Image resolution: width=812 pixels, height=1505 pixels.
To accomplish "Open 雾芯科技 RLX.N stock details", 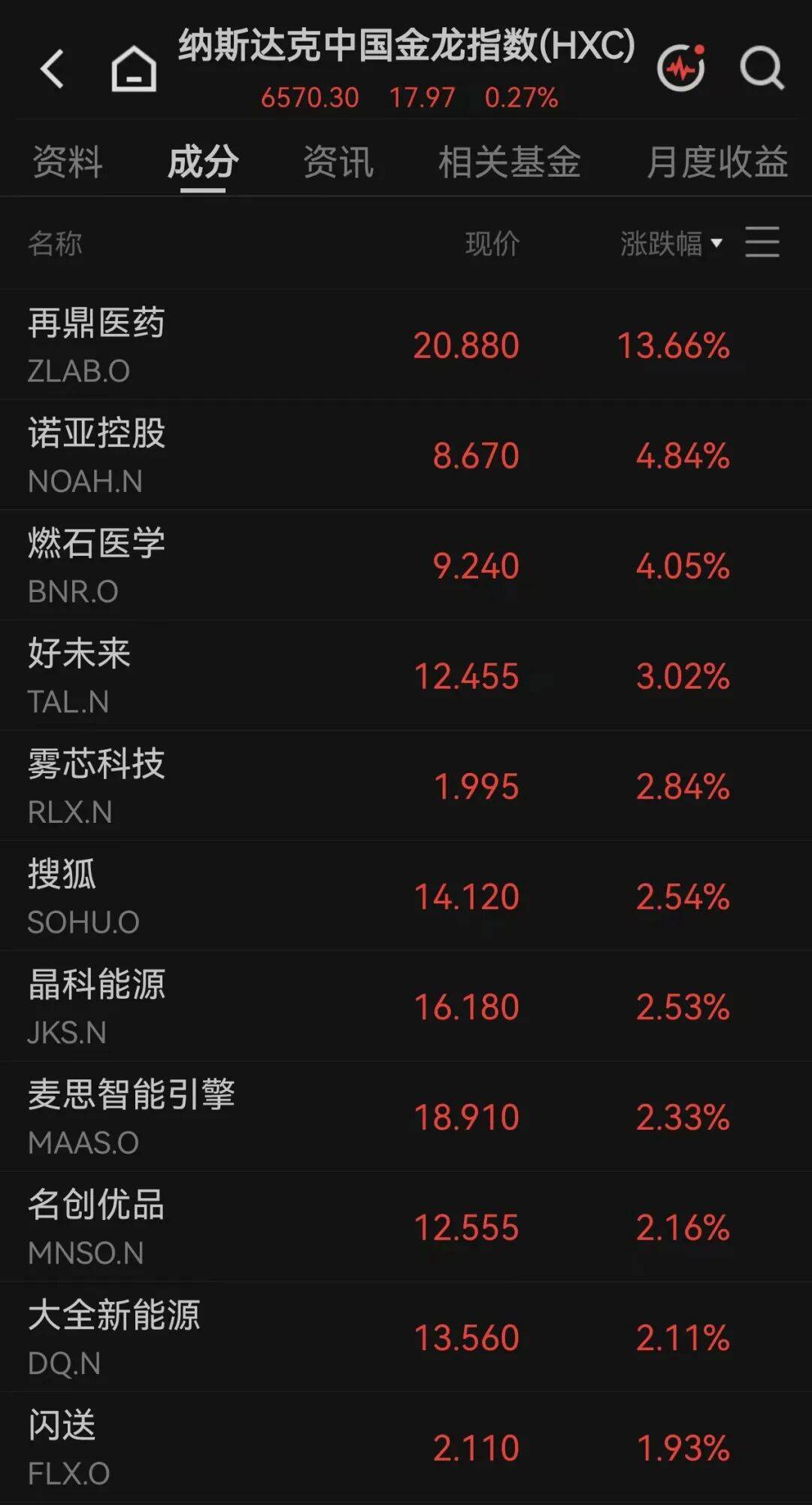I will 406,786.
